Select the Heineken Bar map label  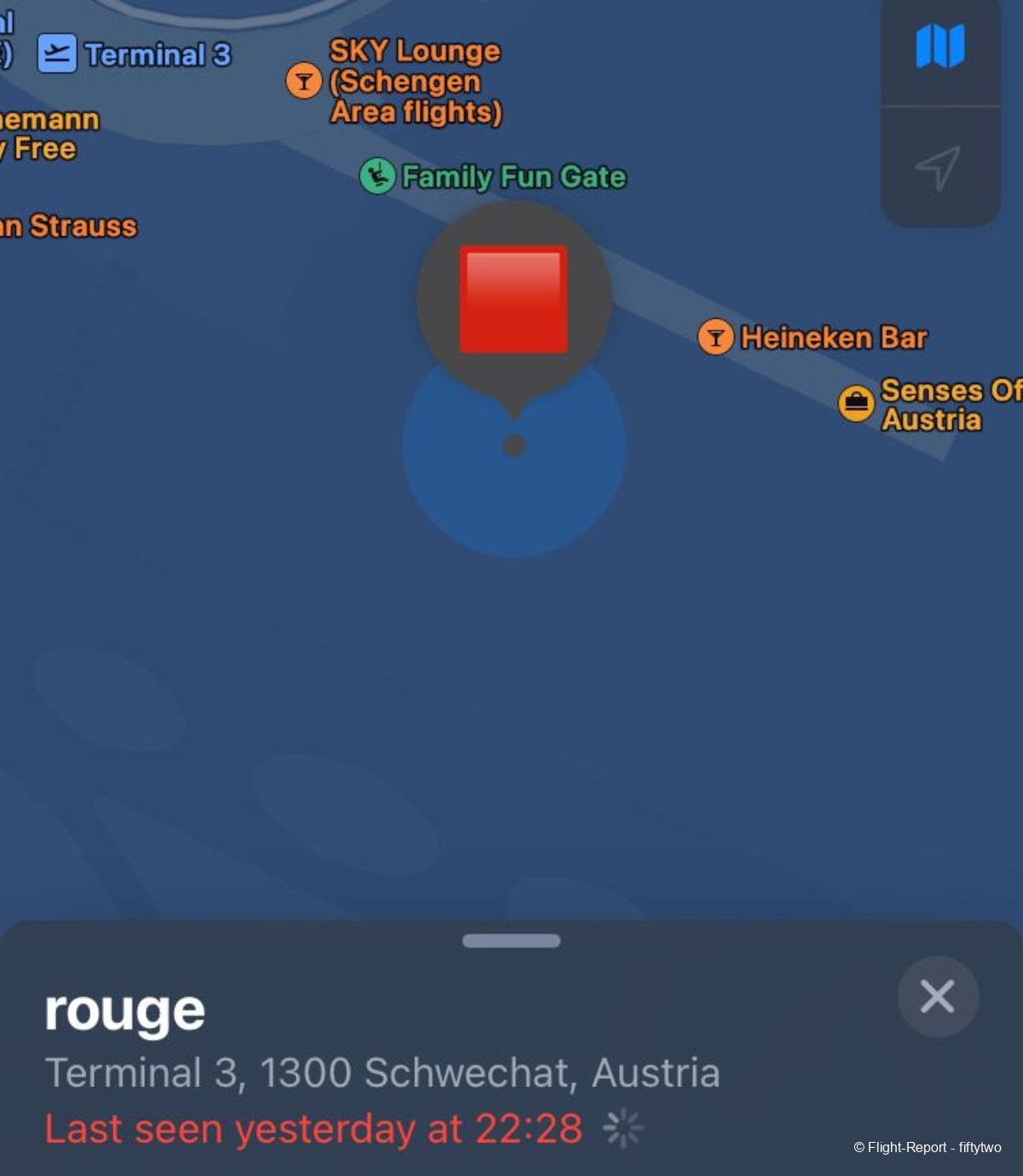[832, 337]
